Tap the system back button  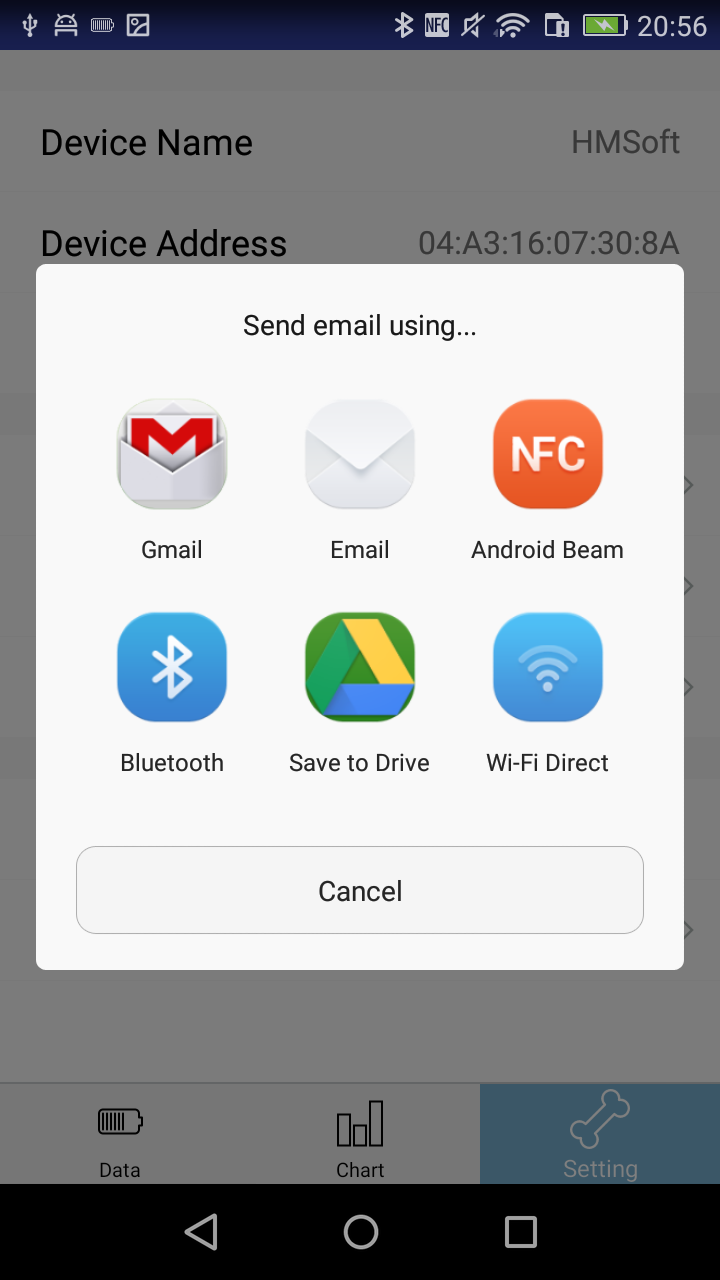click(201, 1232)
